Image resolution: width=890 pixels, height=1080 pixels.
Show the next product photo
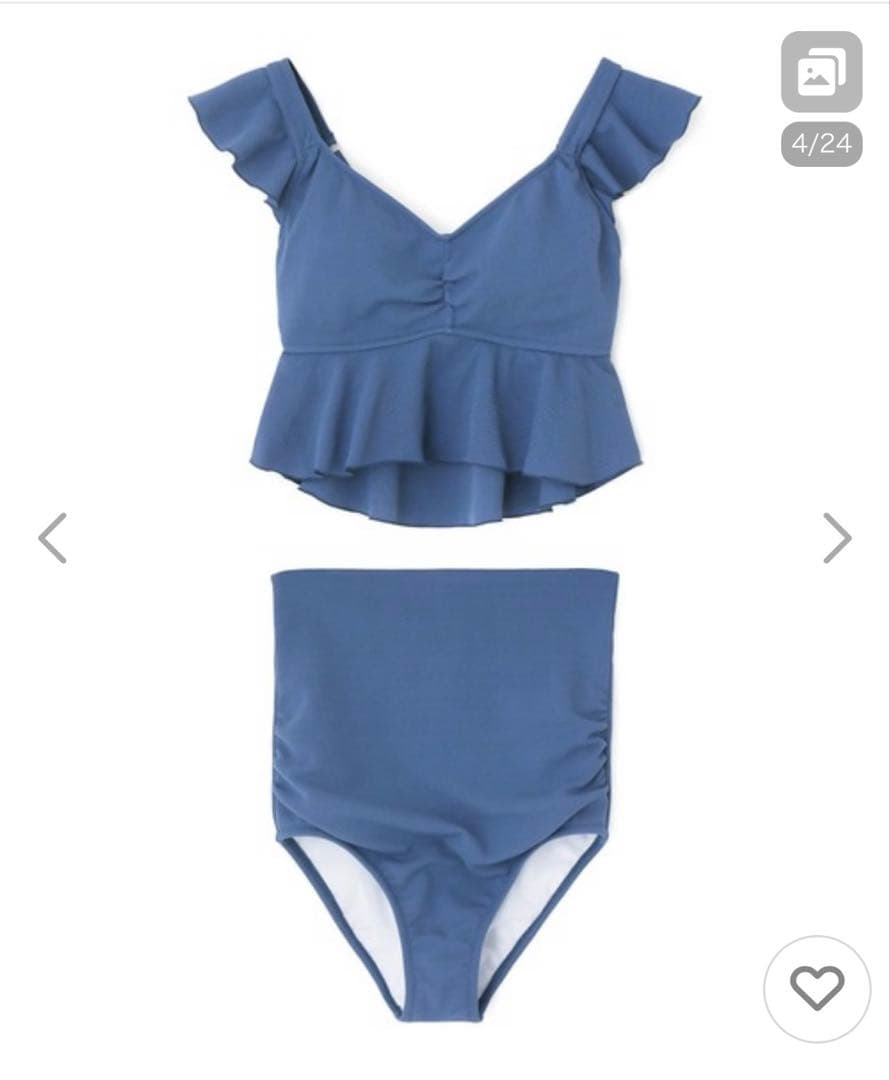[x=836, y=538]
